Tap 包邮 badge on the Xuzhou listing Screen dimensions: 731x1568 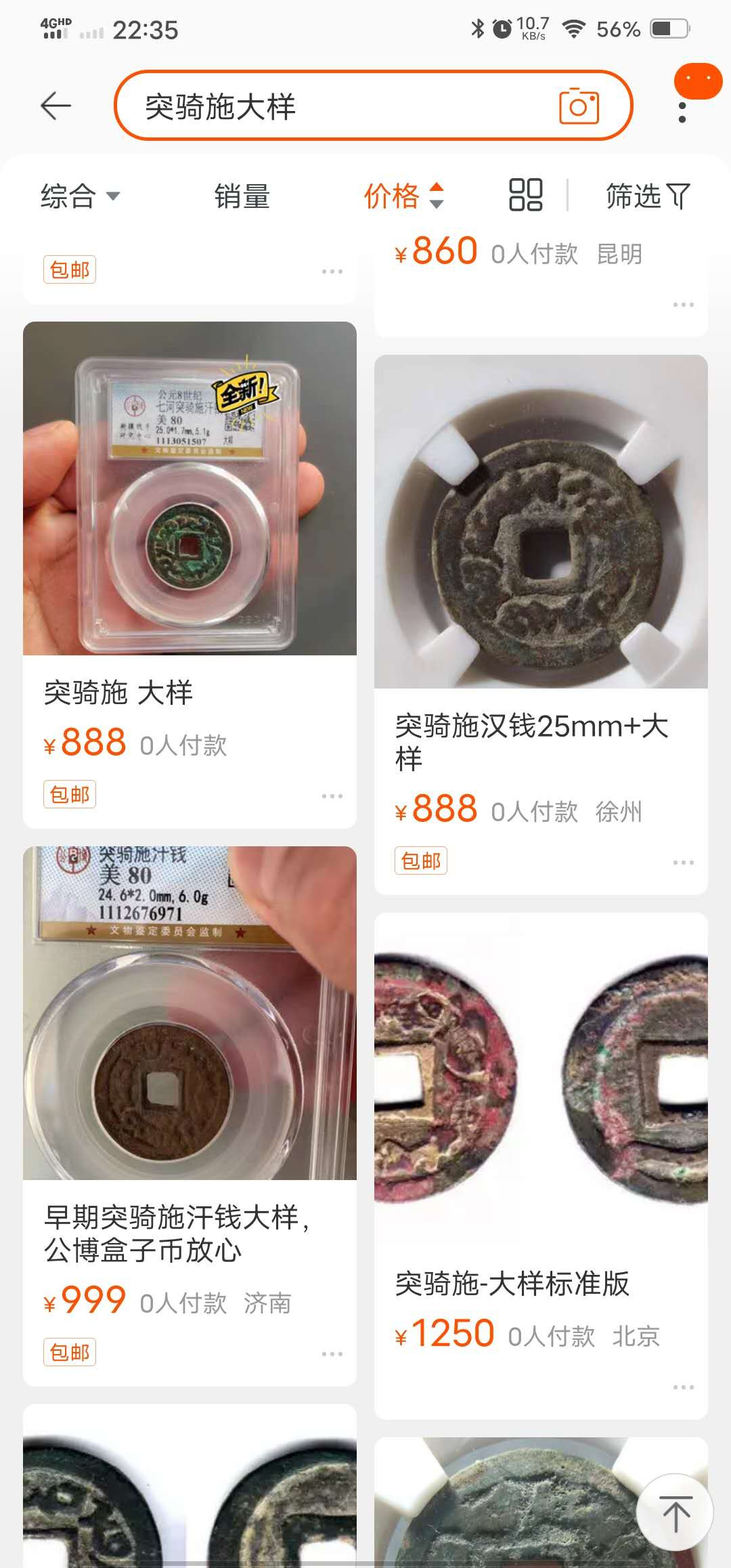[420, 861]
